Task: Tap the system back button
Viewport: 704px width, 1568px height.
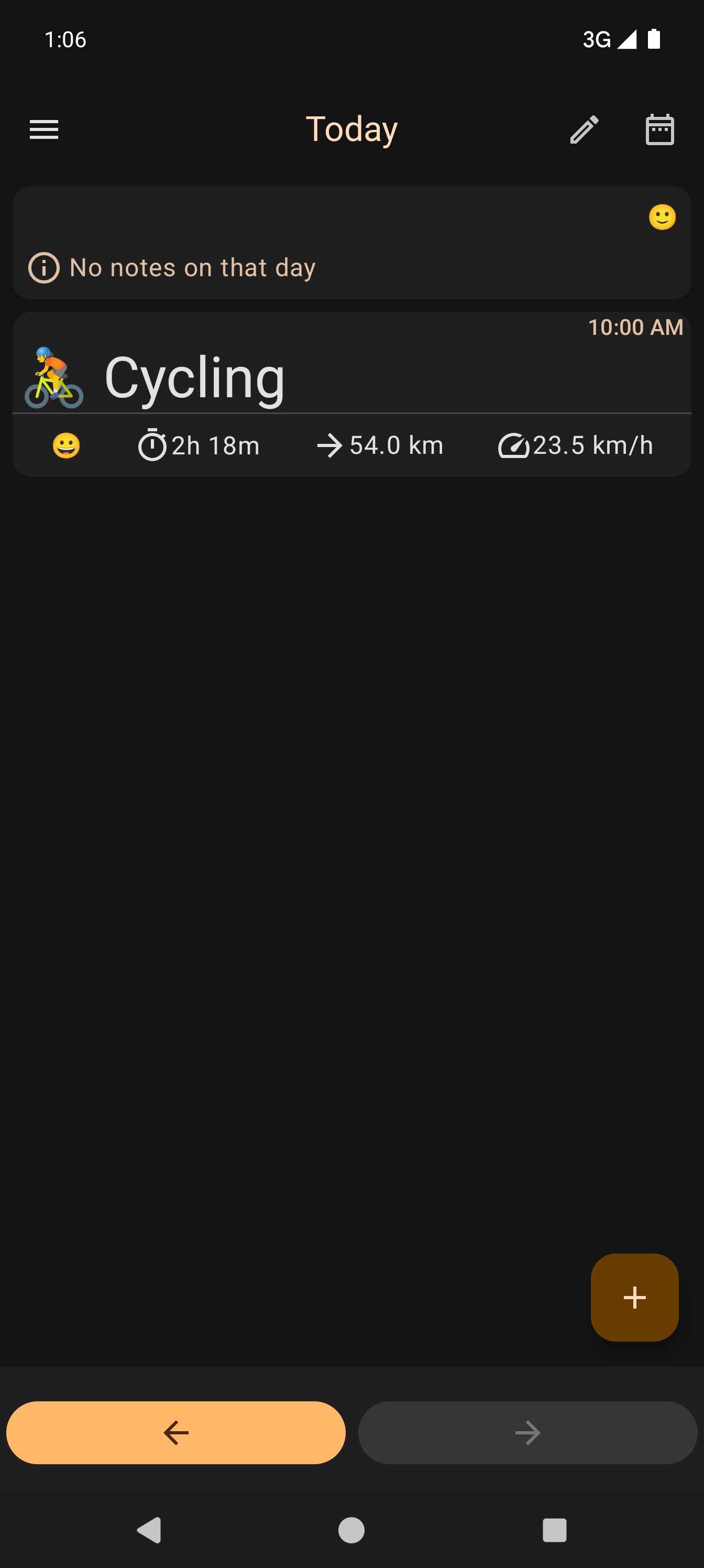Action: click(x=149, y=1530)
